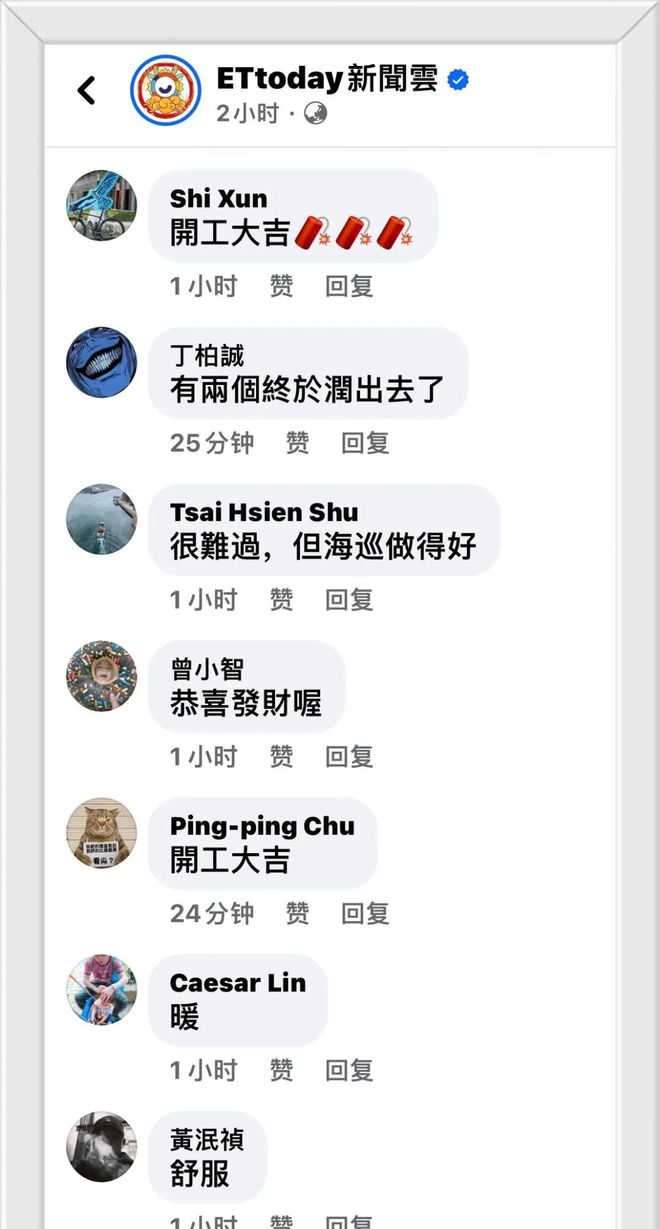View 黃泯禎's profile picture
660x1229 pixels.
tap(102, 1146)
